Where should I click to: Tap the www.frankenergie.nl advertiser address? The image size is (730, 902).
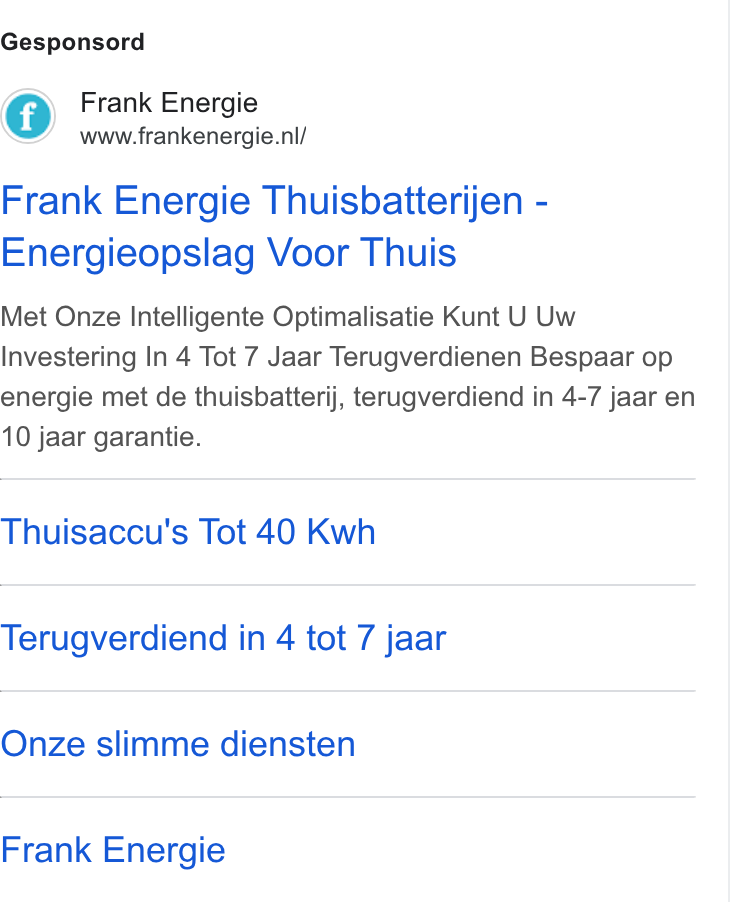pyautogui.click(x=193, y=136)
